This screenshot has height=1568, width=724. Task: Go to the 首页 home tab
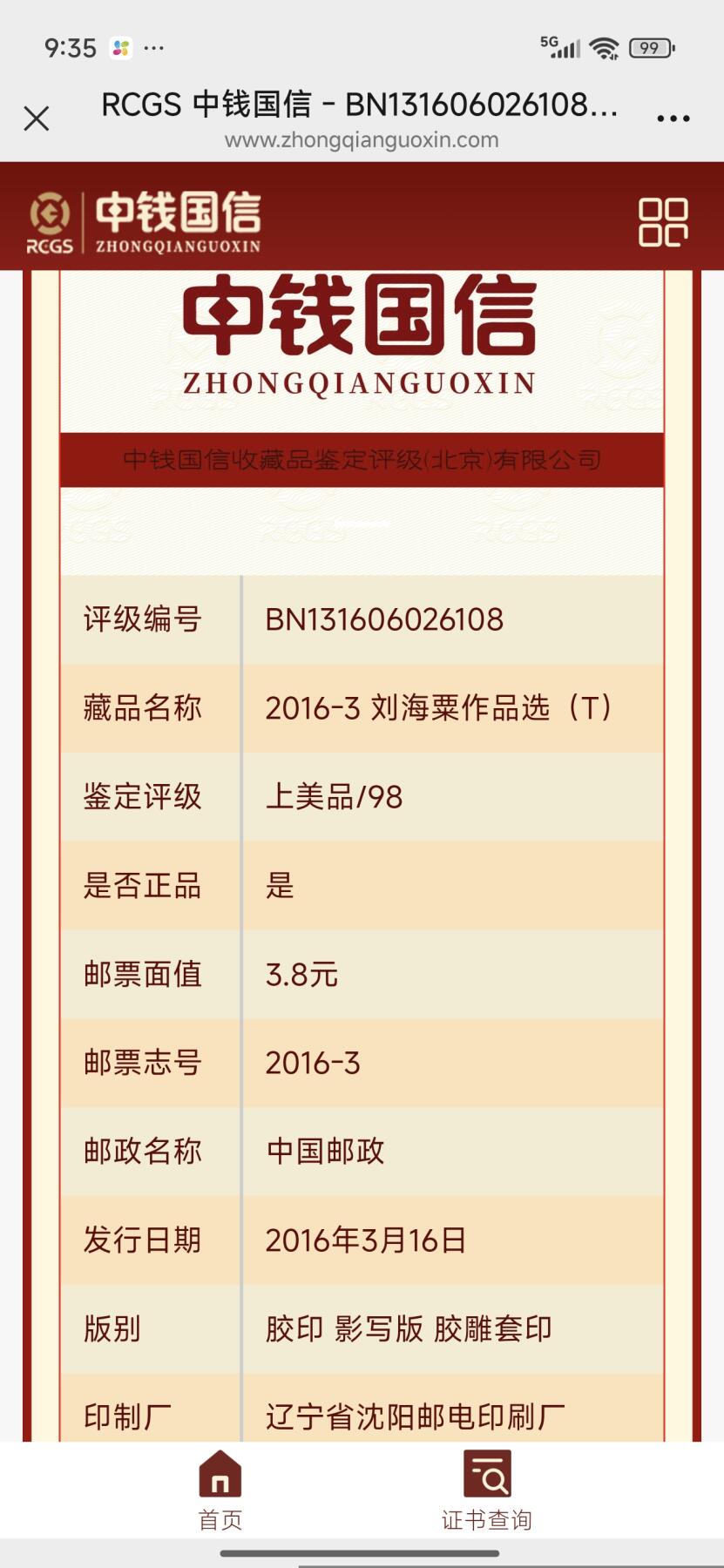click(220, 1491)
